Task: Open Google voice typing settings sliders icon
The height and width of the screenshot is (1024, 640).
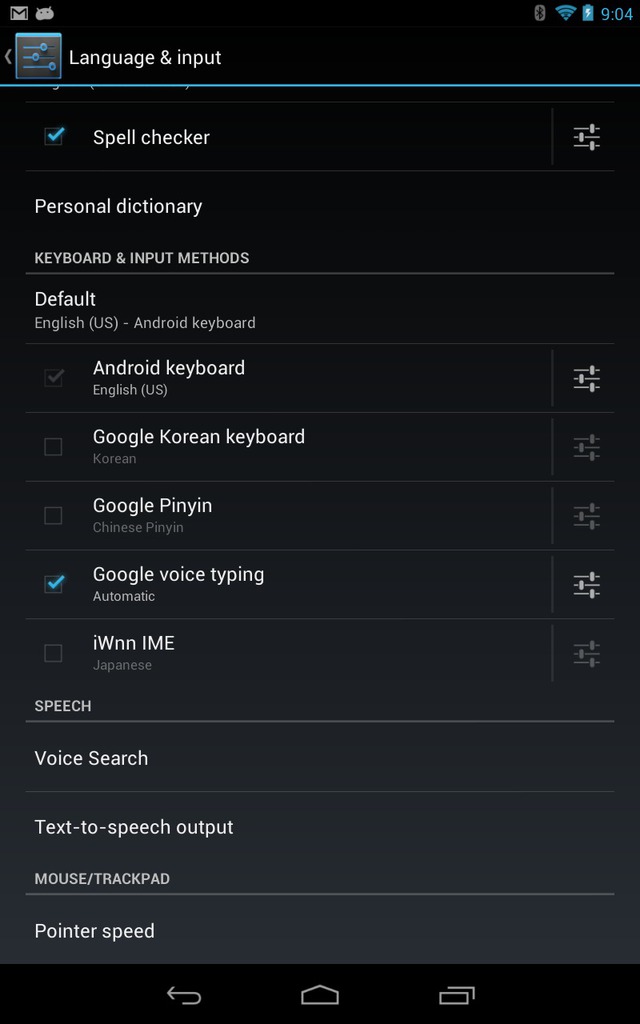Action: [x=586, y=584]
